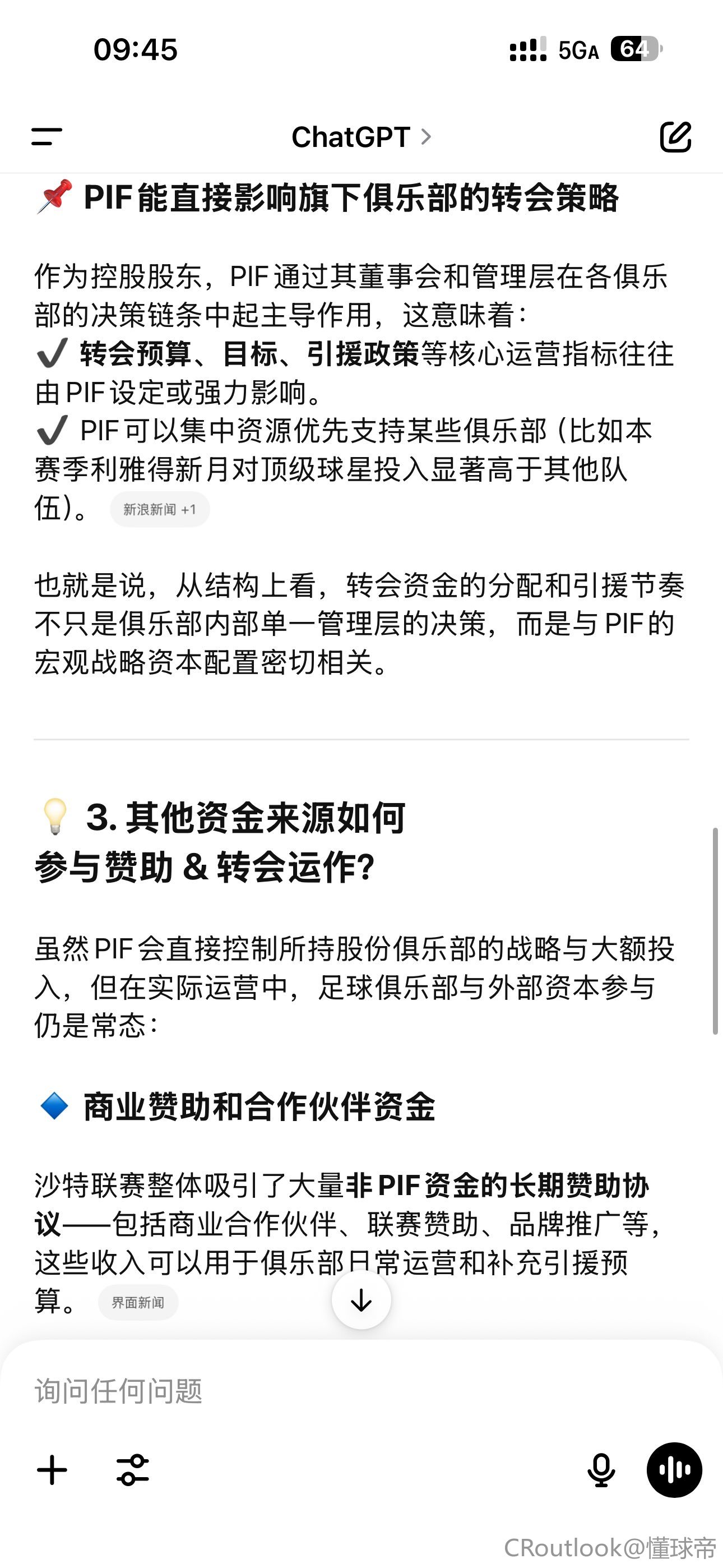Start voice mode
This screenshot has width=723, height=1568.
pos(674,1470)
